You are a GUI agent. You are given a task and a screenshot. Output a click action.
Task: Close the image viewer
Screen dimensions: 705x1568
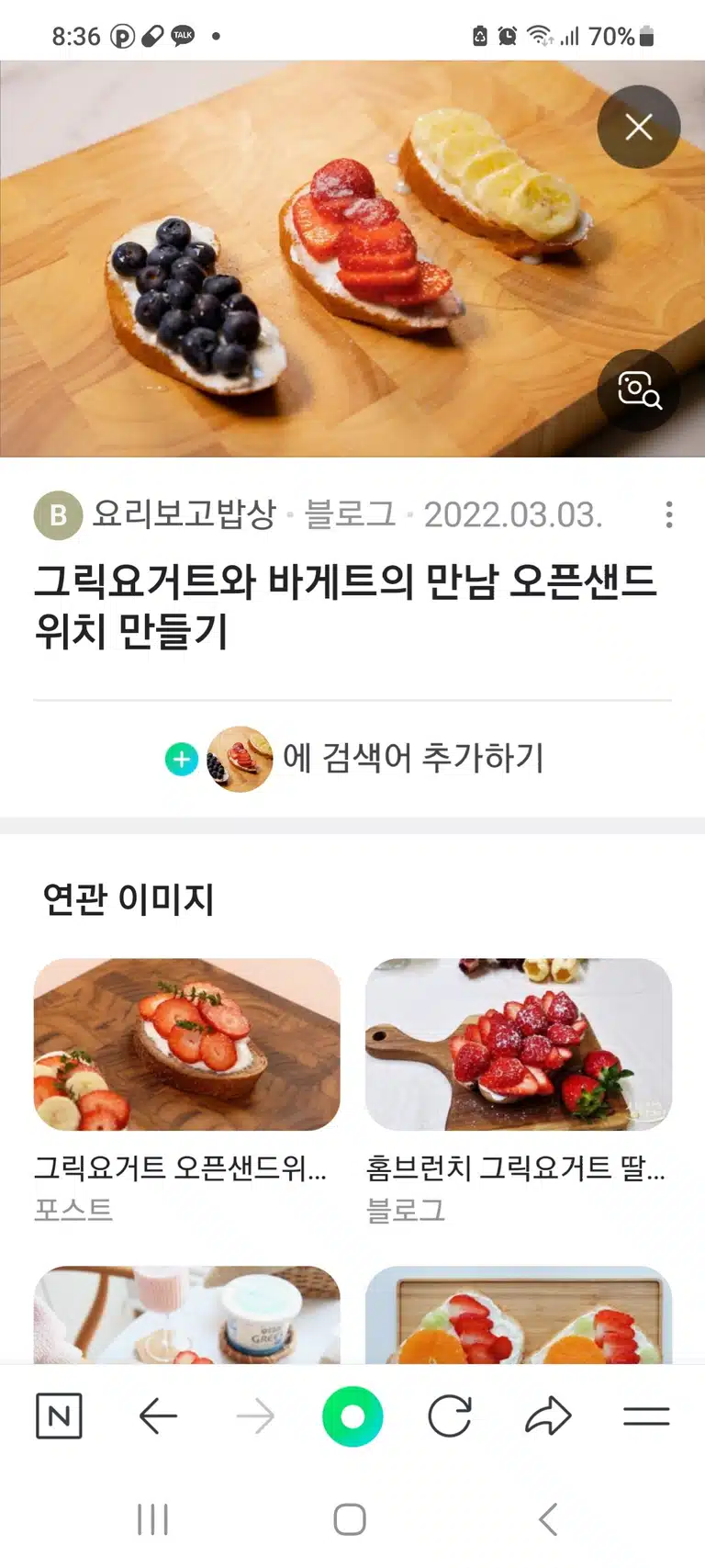[x=639, y=127]
